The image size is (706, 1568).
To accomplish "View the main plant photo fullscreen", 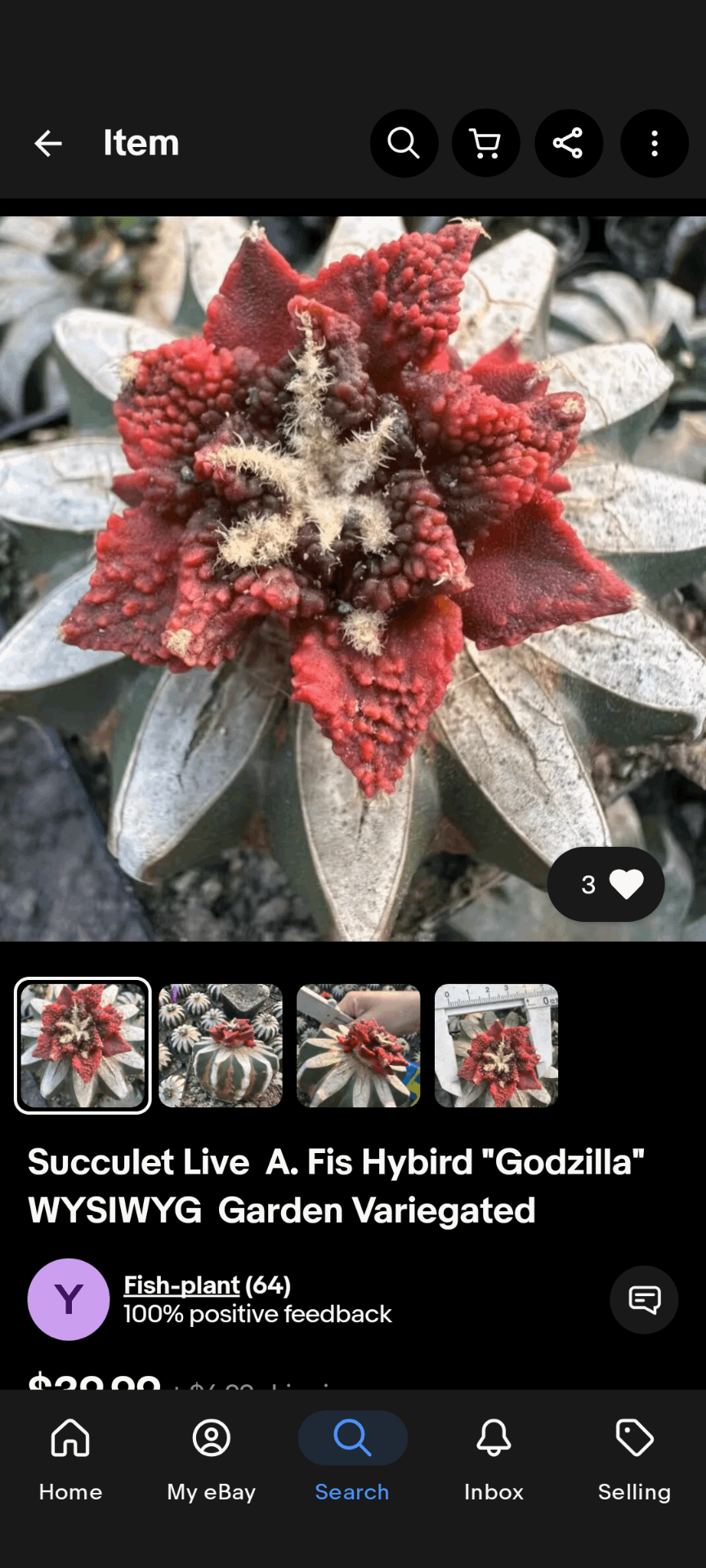I will 353,578.
